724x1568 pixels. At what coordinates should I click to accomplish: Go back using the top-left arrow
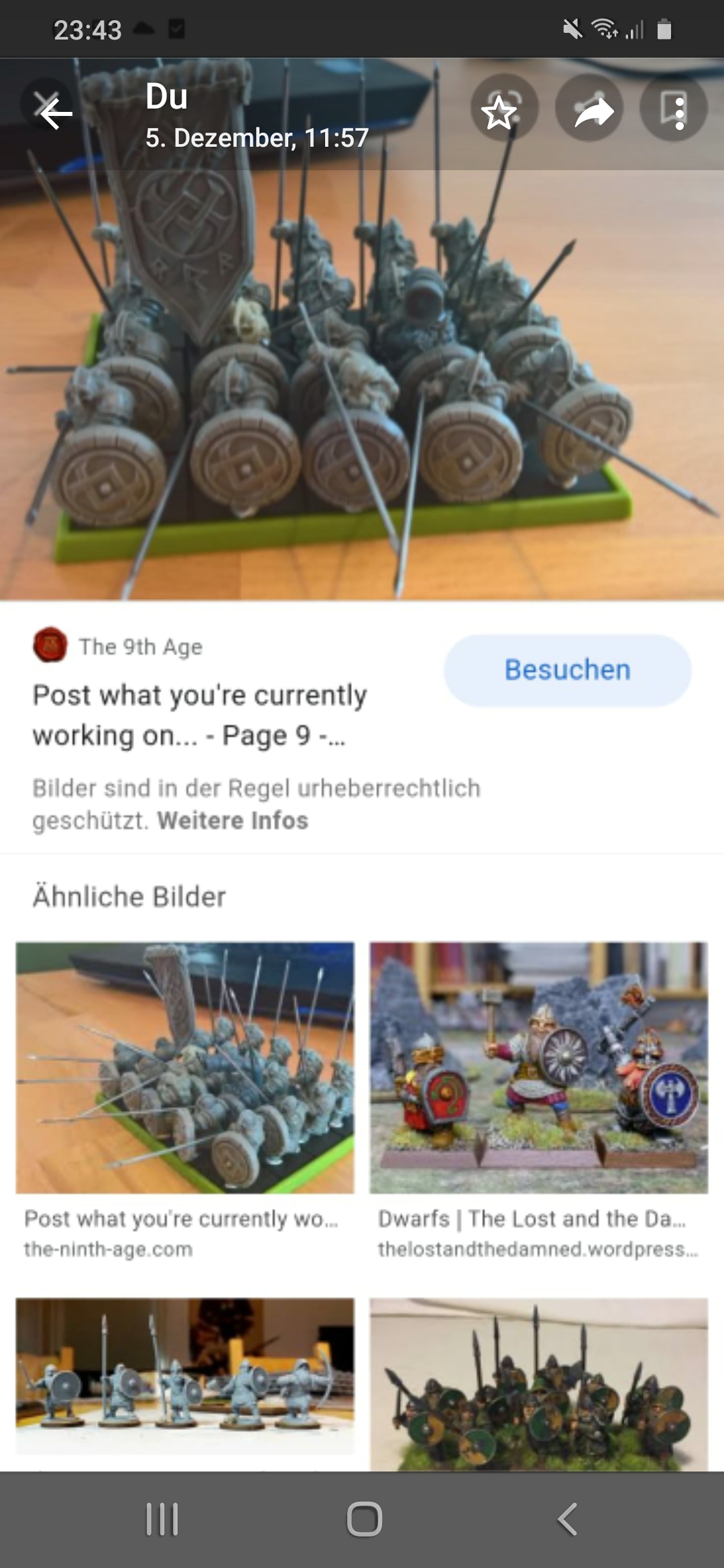tap(55, 112)
